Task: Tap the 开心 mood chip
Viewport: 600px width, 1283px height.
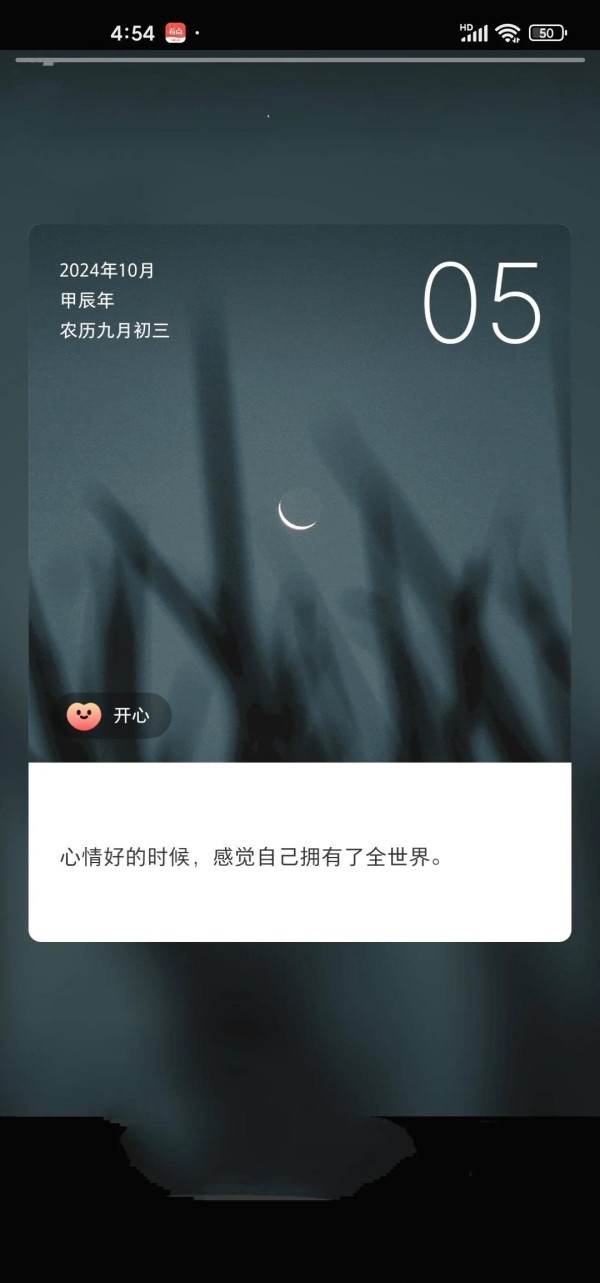Action: click(x=112, y=715)
